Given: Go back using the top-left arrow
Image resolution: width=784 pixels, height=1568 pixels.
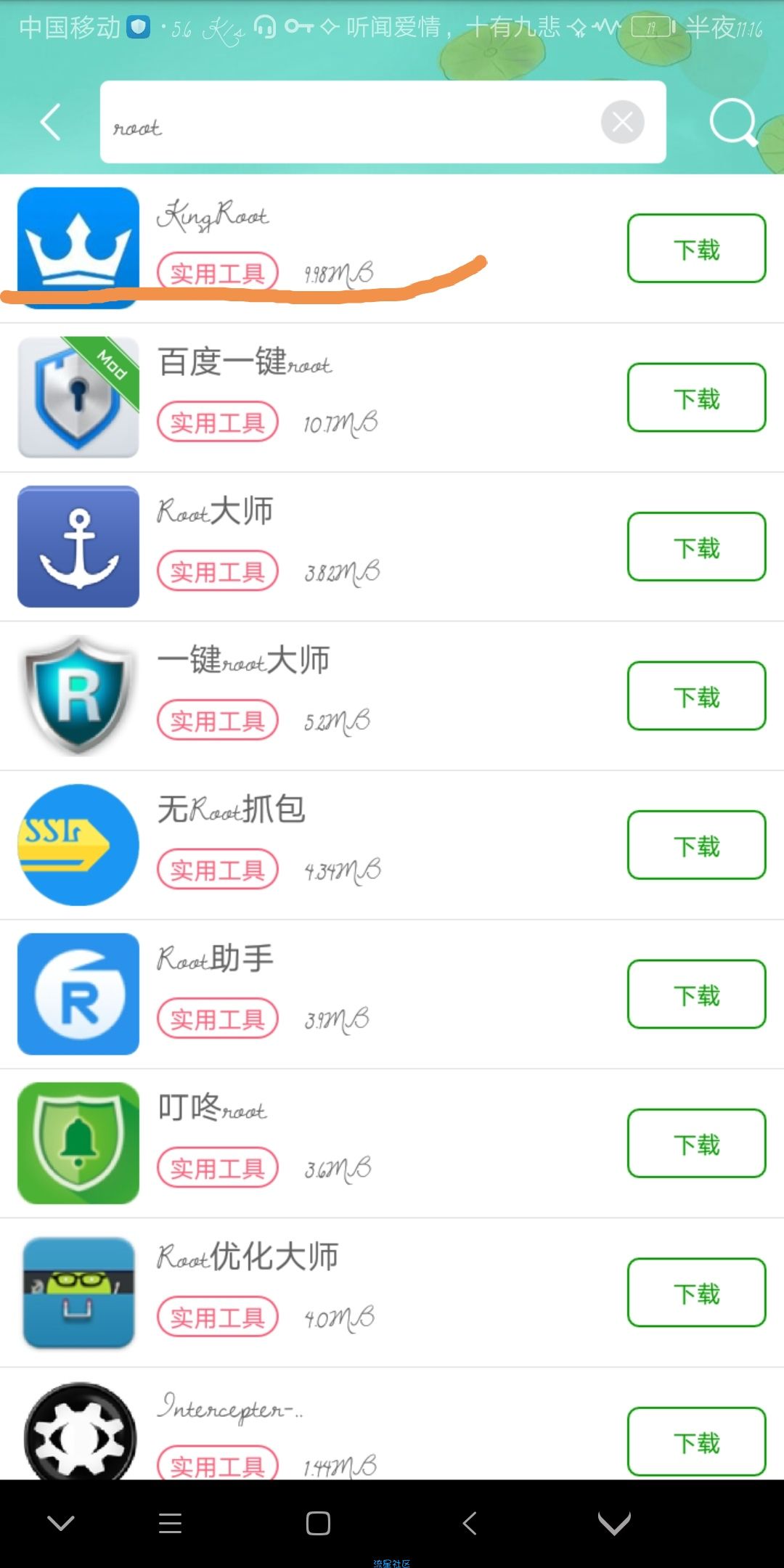Looking at the screenshot, I should [51, 122].
